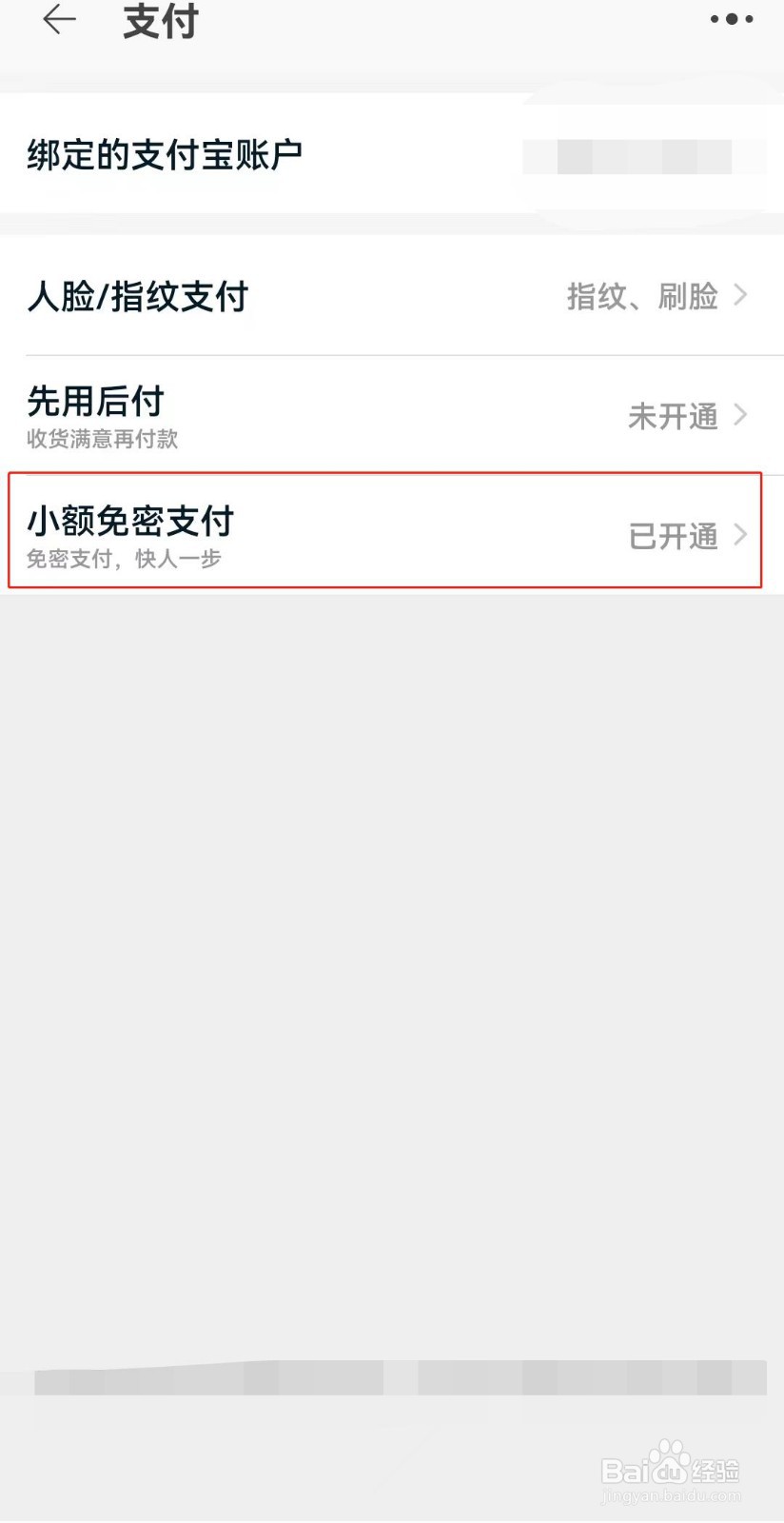Tap 收货满意再付款 description text
Viewport: 784px width, 1523px height.
tap(102, 439)
